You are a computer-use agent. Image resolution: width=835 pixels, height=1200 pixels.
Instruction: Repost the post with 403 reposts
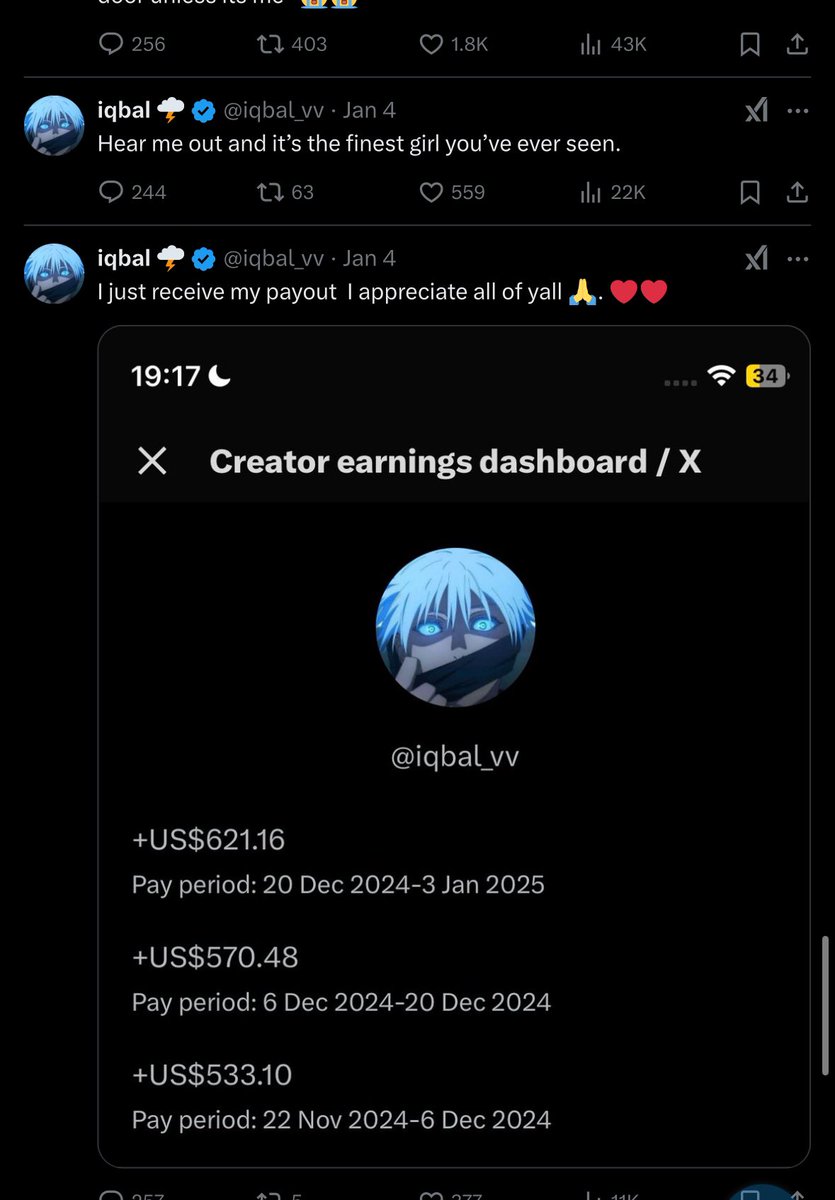[x=269, y=44]
